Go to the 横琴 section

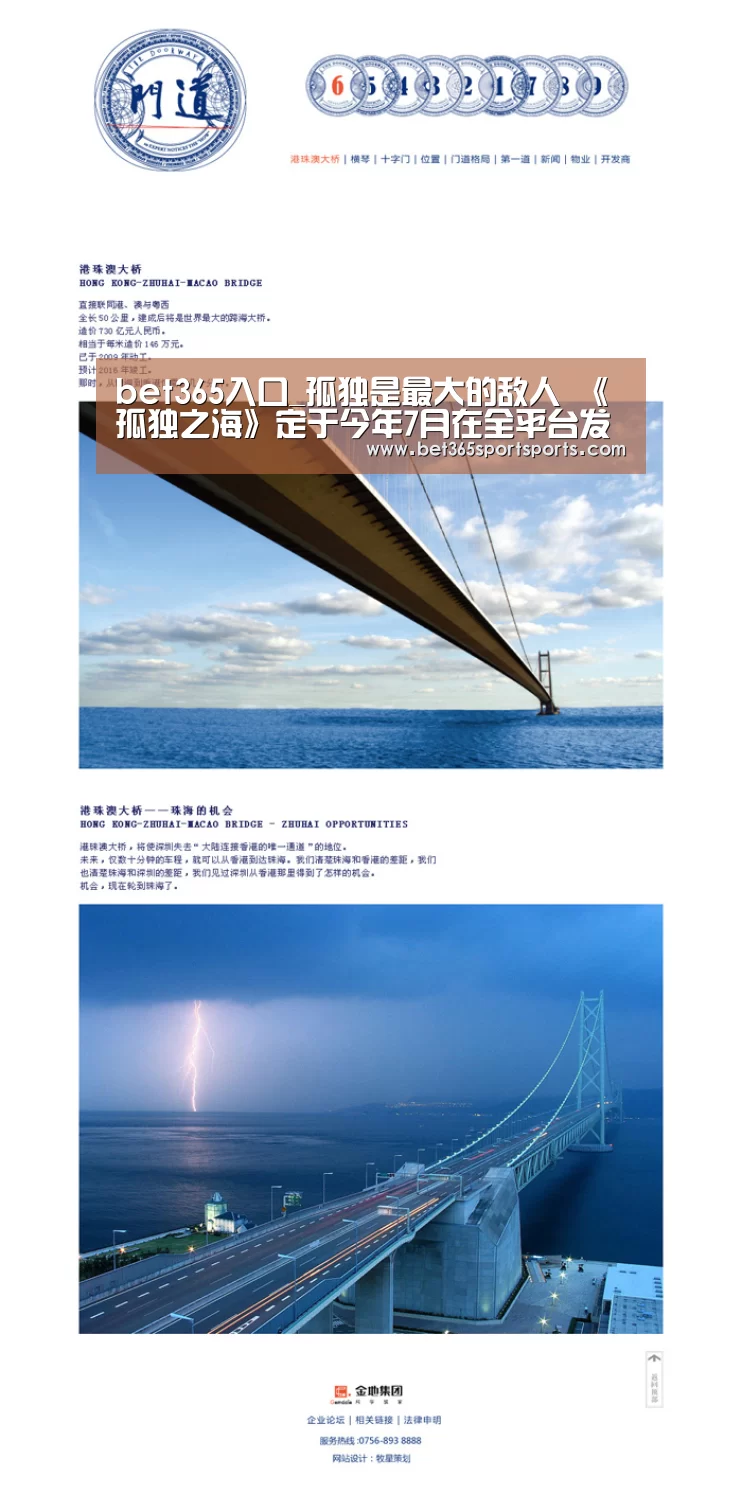360,159
